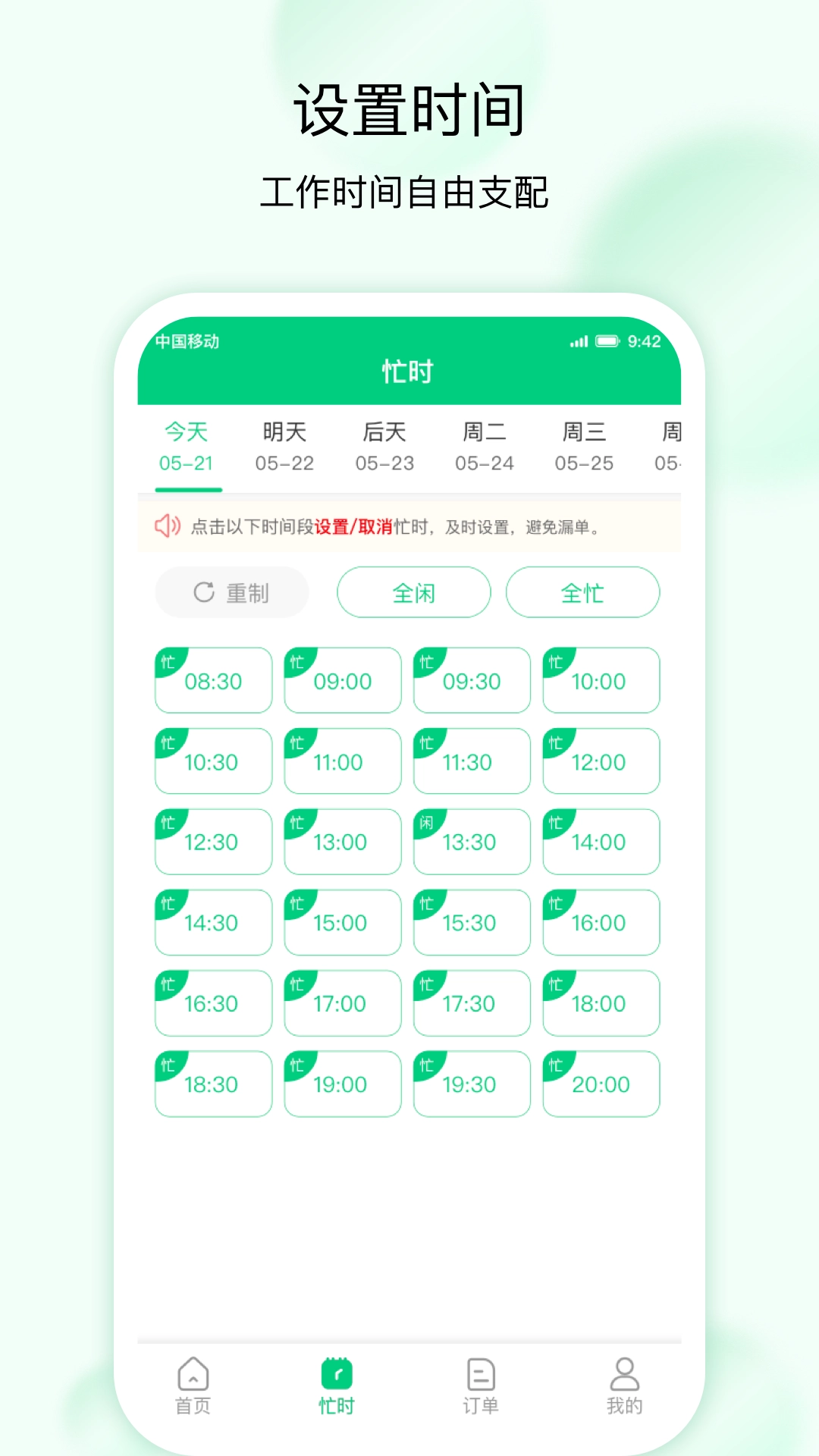Screen dimensions: 819x1456
Task: Click the battery icon in the status bar
Action: [608, 342]
